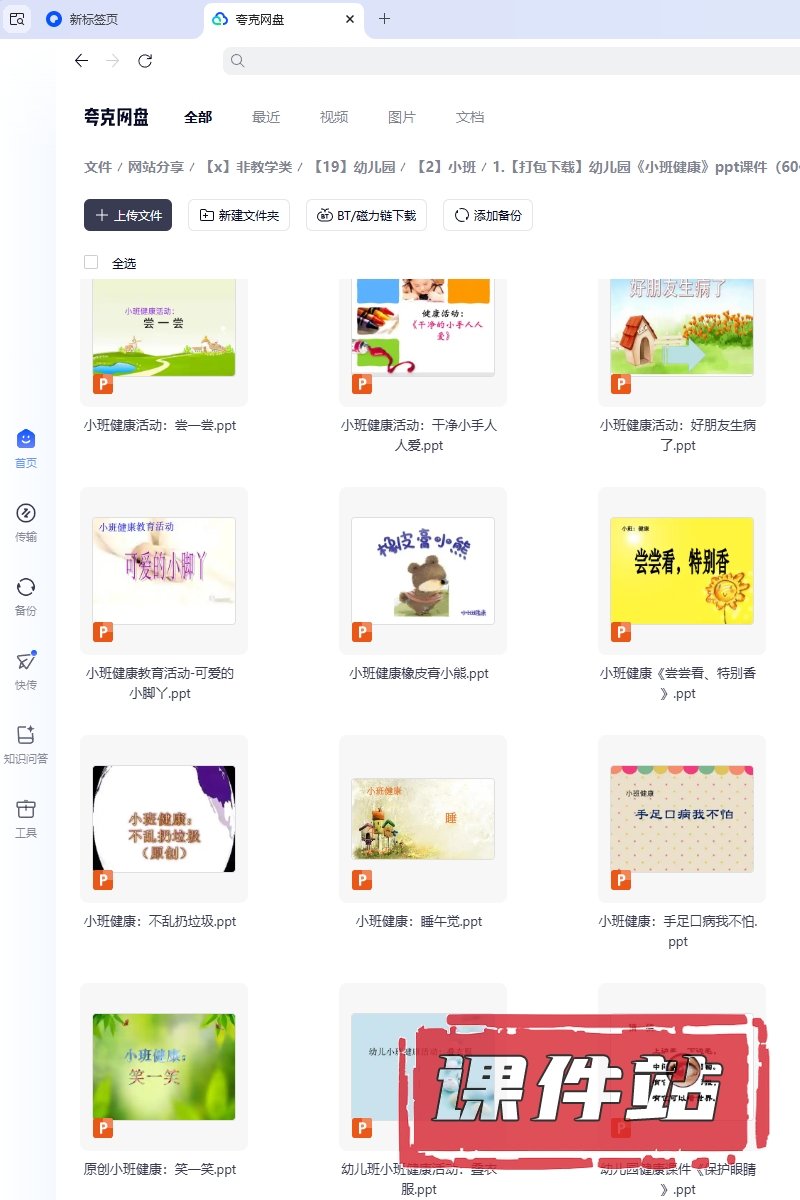Tap 添加备份 button

coord(488,215)
